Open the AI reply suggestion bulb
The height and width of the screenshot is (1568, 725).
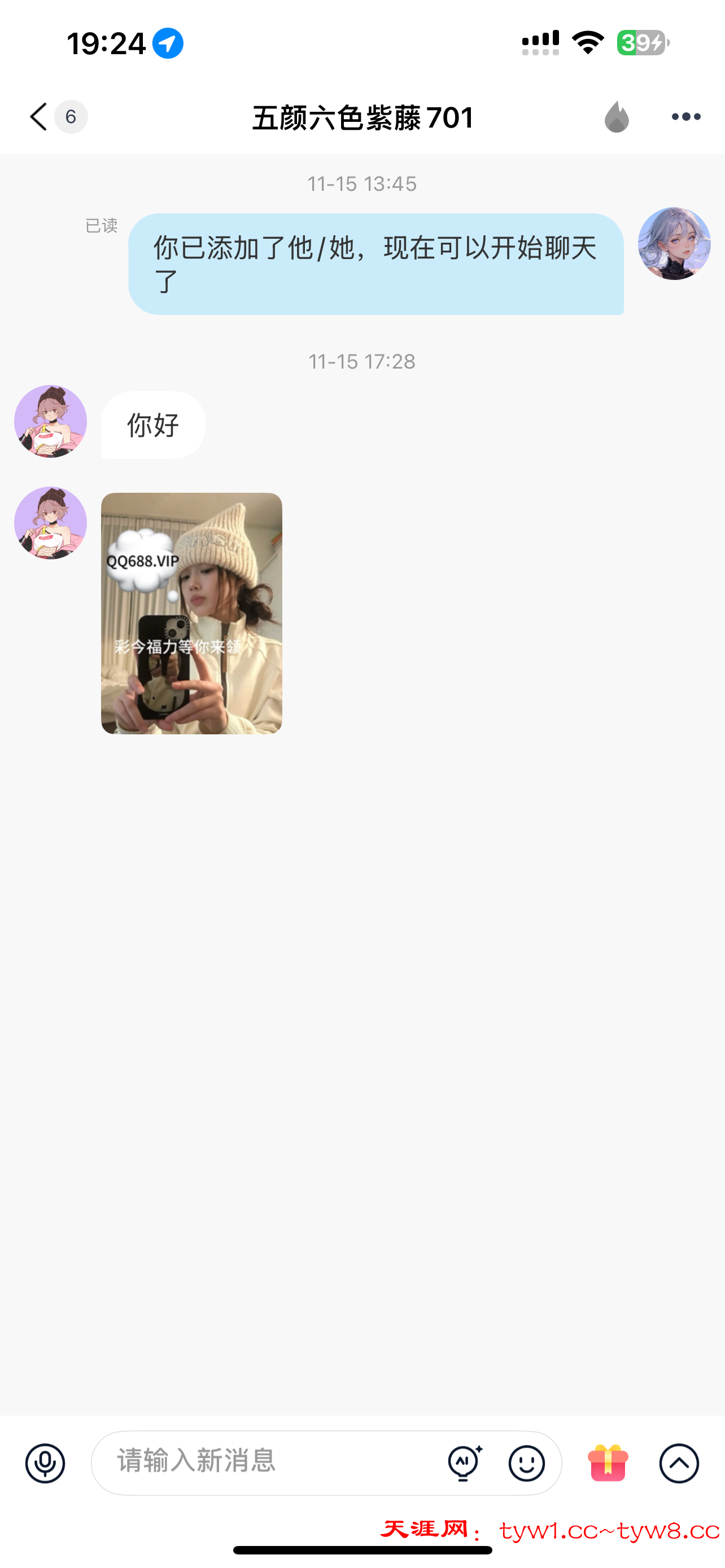click(x=465, y=1462)
